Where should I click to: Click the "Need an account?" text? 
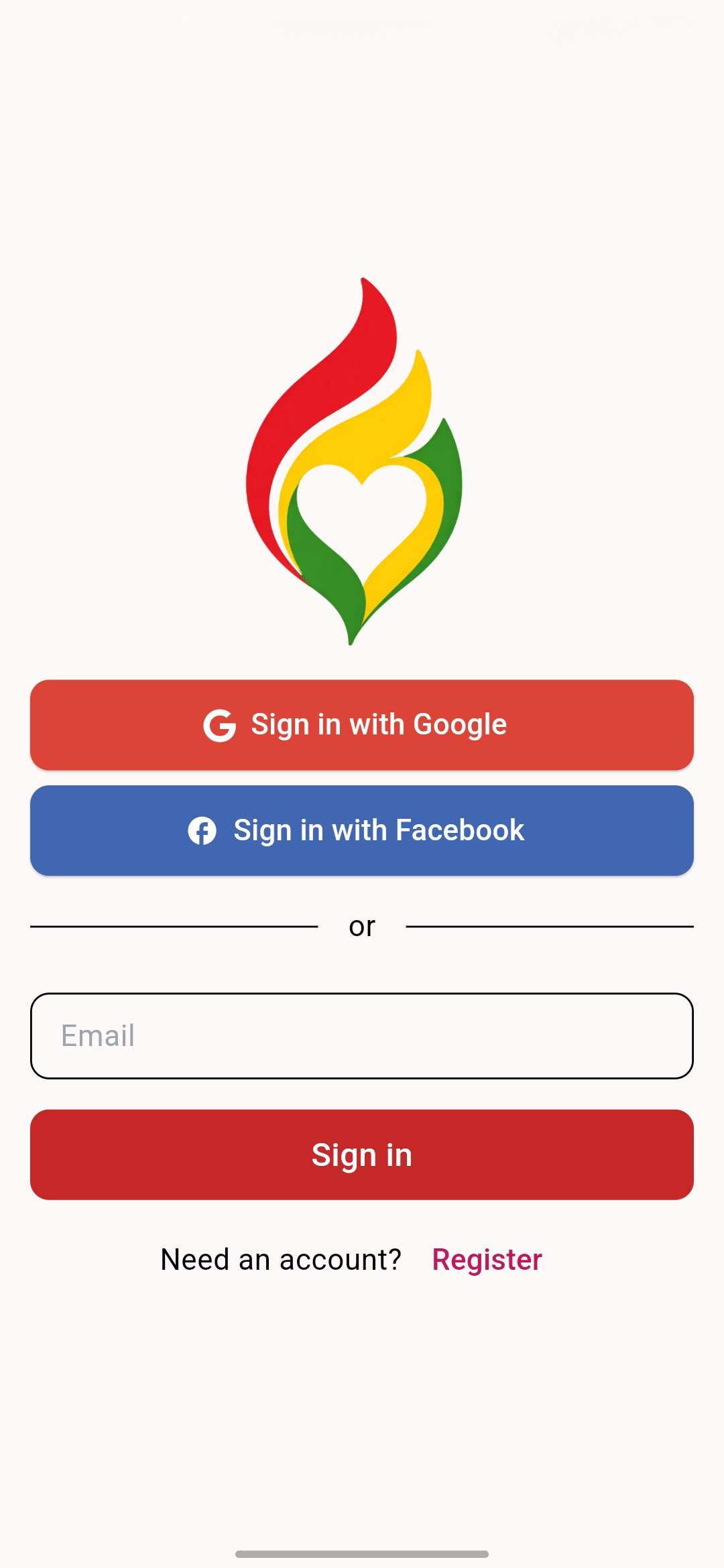[x=282, y=1259]
